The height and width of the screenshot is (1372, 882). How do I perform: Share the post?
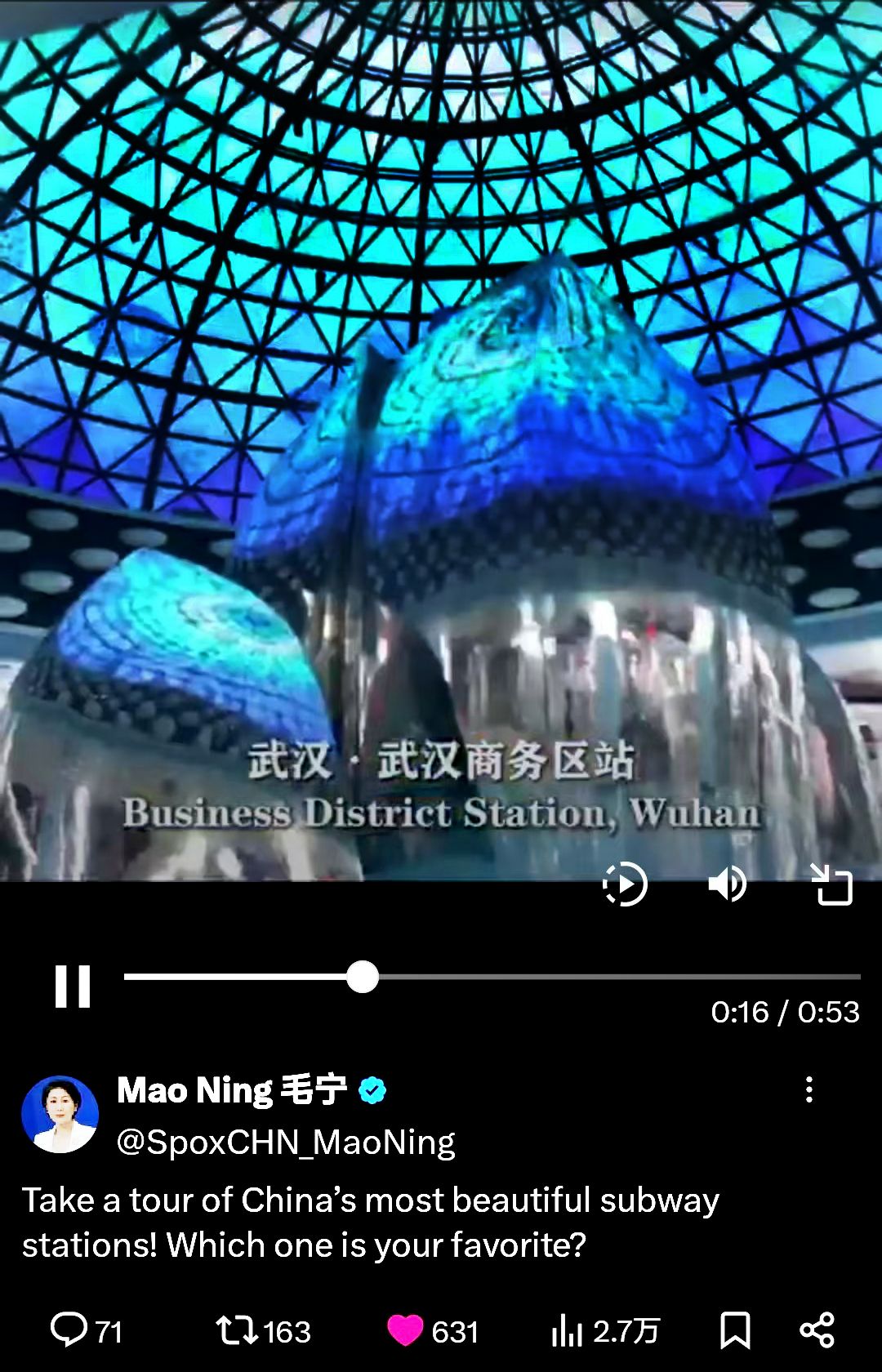tap(817, 1330)
